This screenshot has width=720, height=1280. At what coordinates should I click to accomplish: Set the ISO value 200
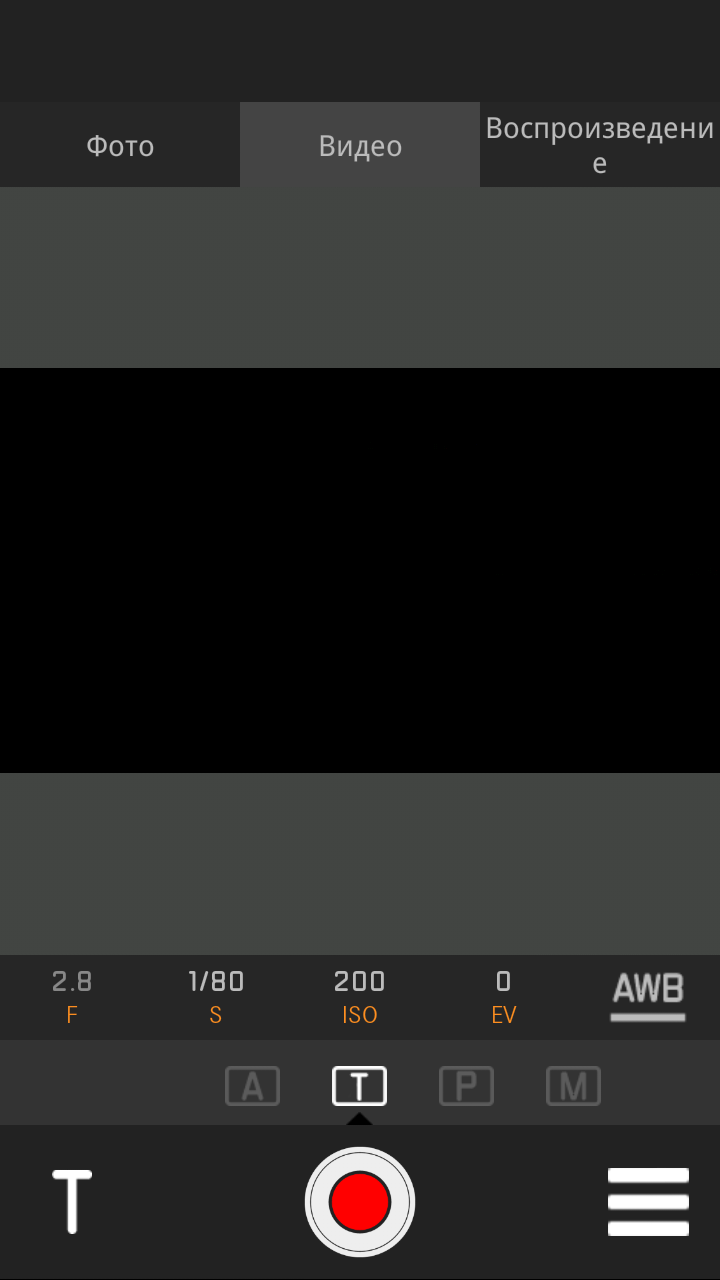click(360, 997)
